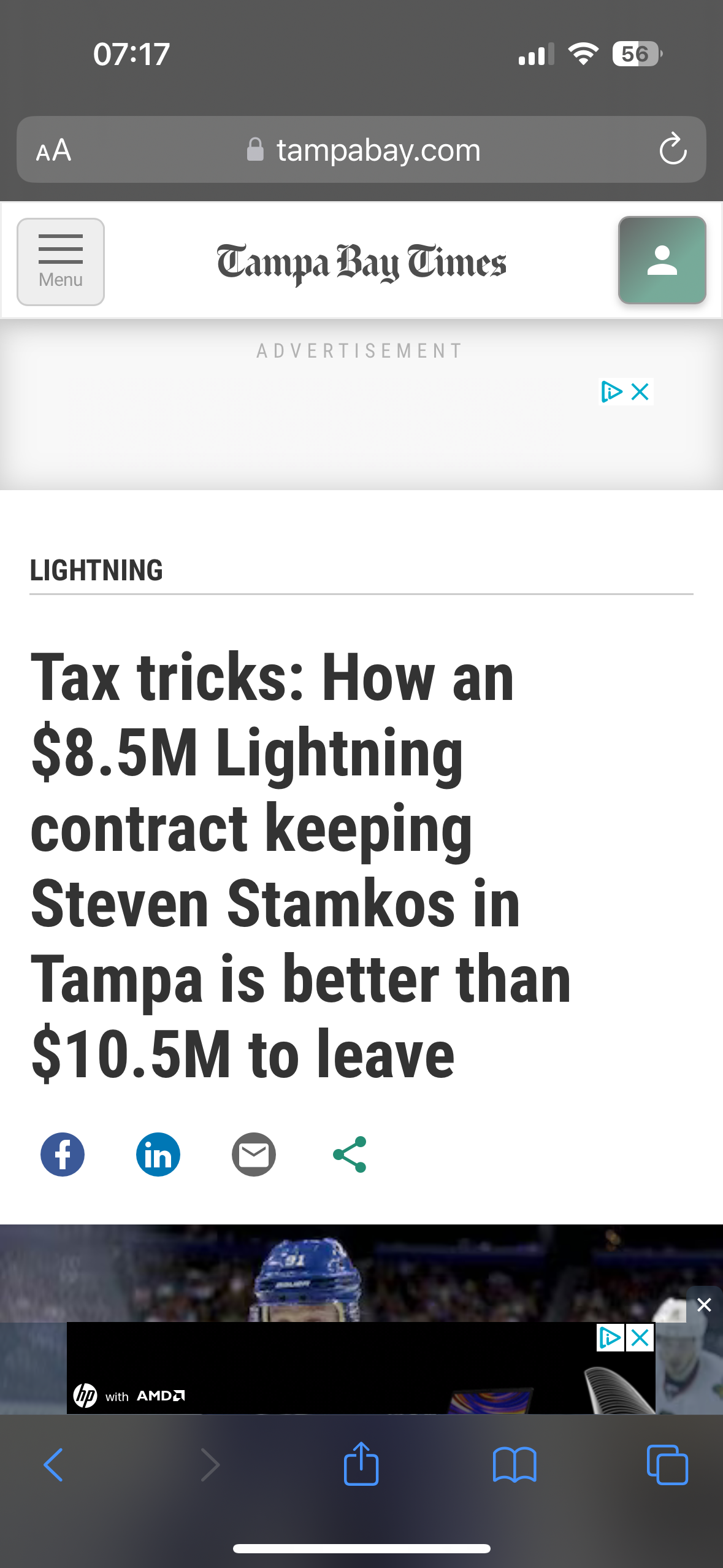Image resolution: width=723 pixels, height=1568 pixels.
Task: Open Safari bookmarks
Action: pos(515,1465)
